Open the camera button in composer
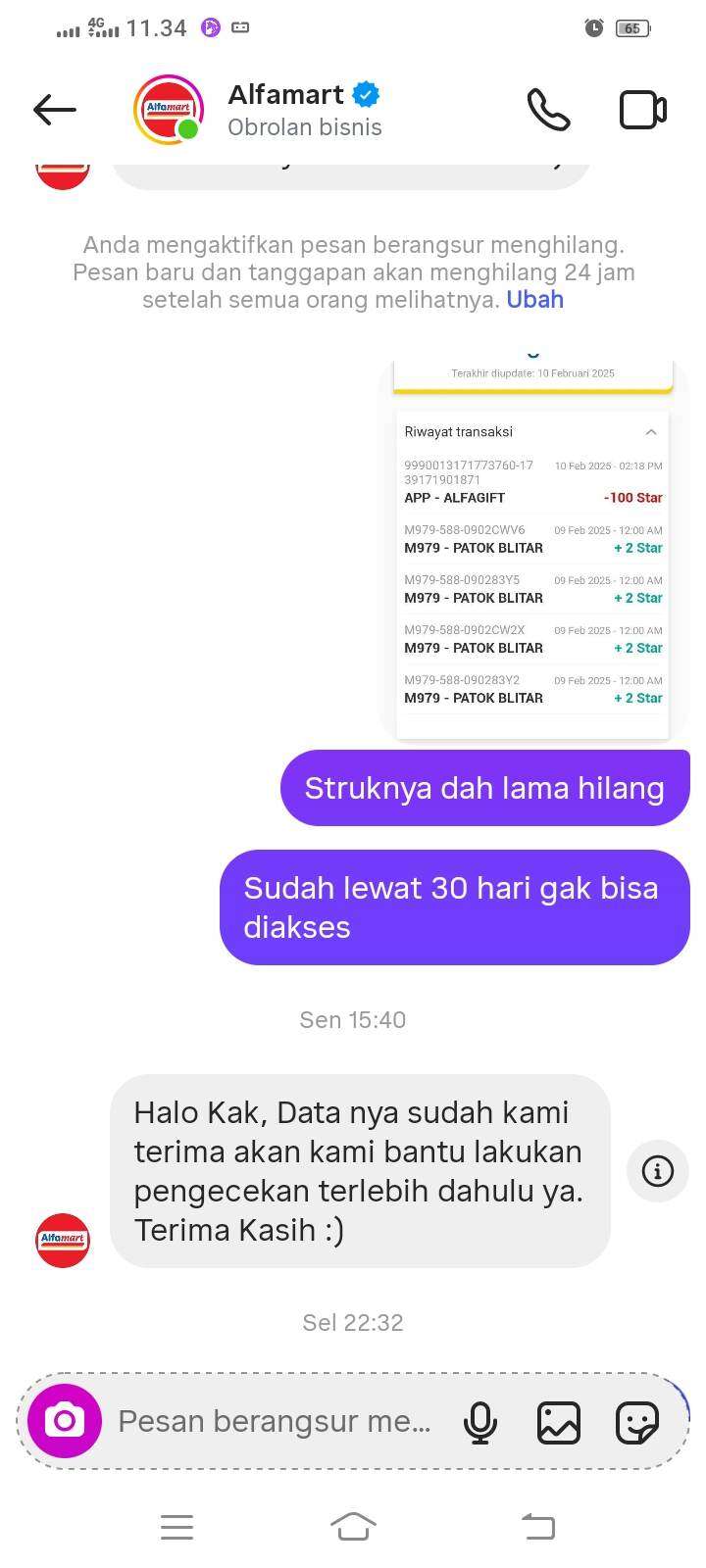Image resolution: width=706 pixels, height=1568 pixels. pyautogui.click(x=65, y=1421)
